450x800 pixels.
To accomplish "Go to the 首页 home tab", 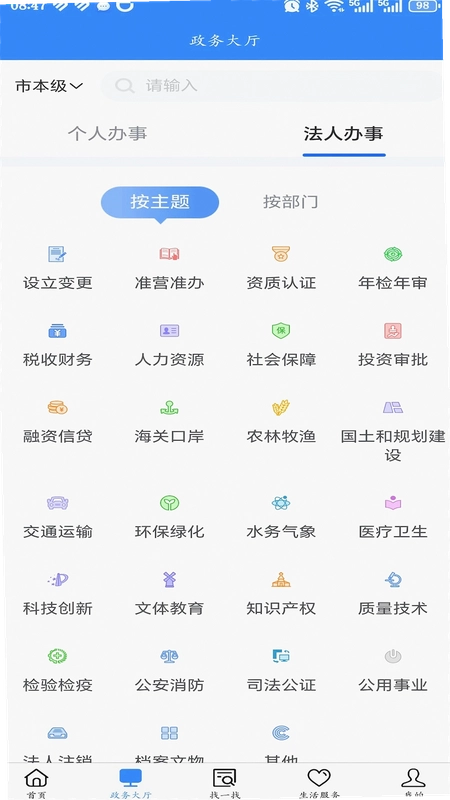I will click(x=36, y=783).
